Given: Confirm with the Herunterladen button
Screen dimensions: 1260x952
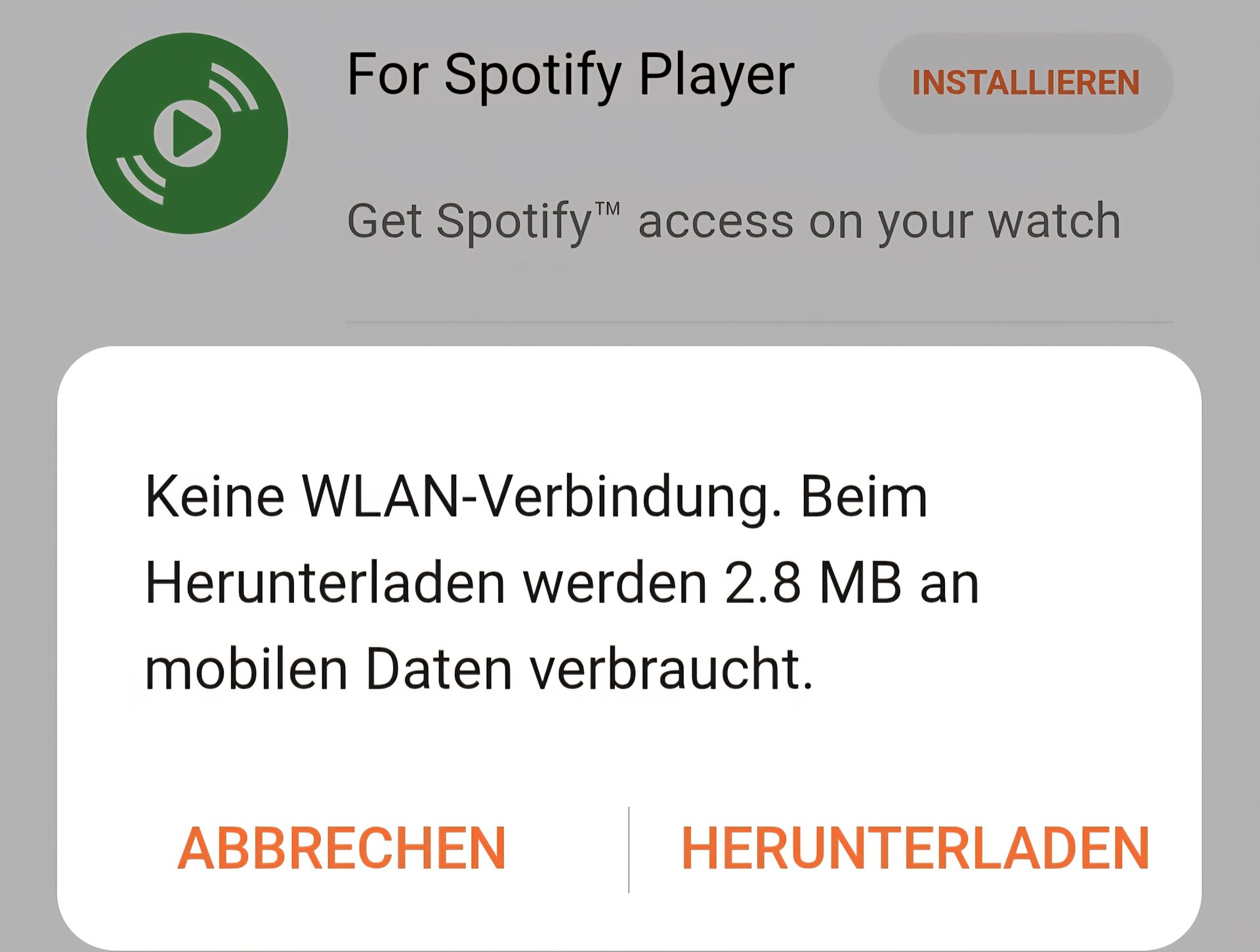Looking at the screenshot, I should pyautogui.click(x=915, y=848).
